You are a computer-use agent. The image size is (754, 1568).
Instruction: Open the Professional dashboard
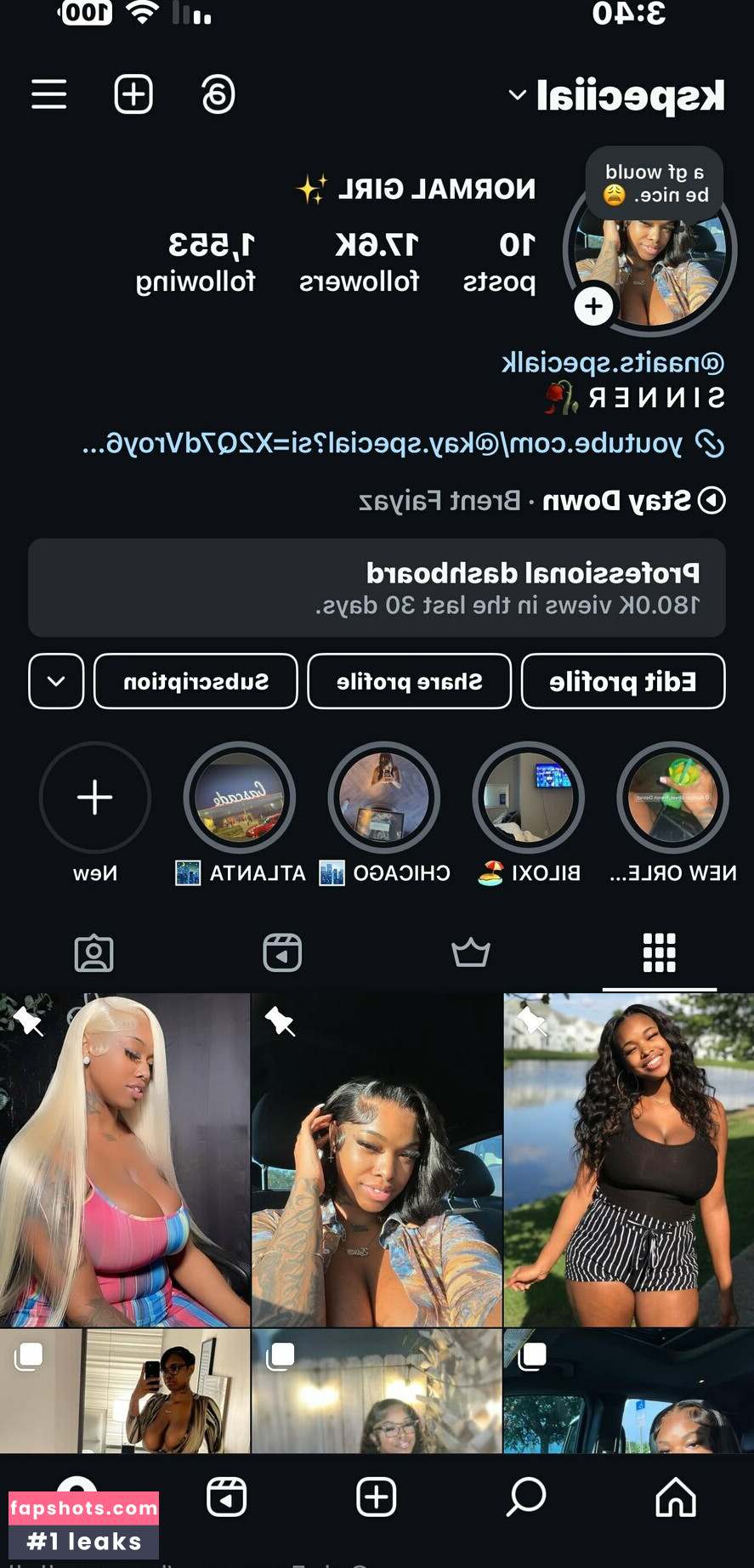point(377,588)
